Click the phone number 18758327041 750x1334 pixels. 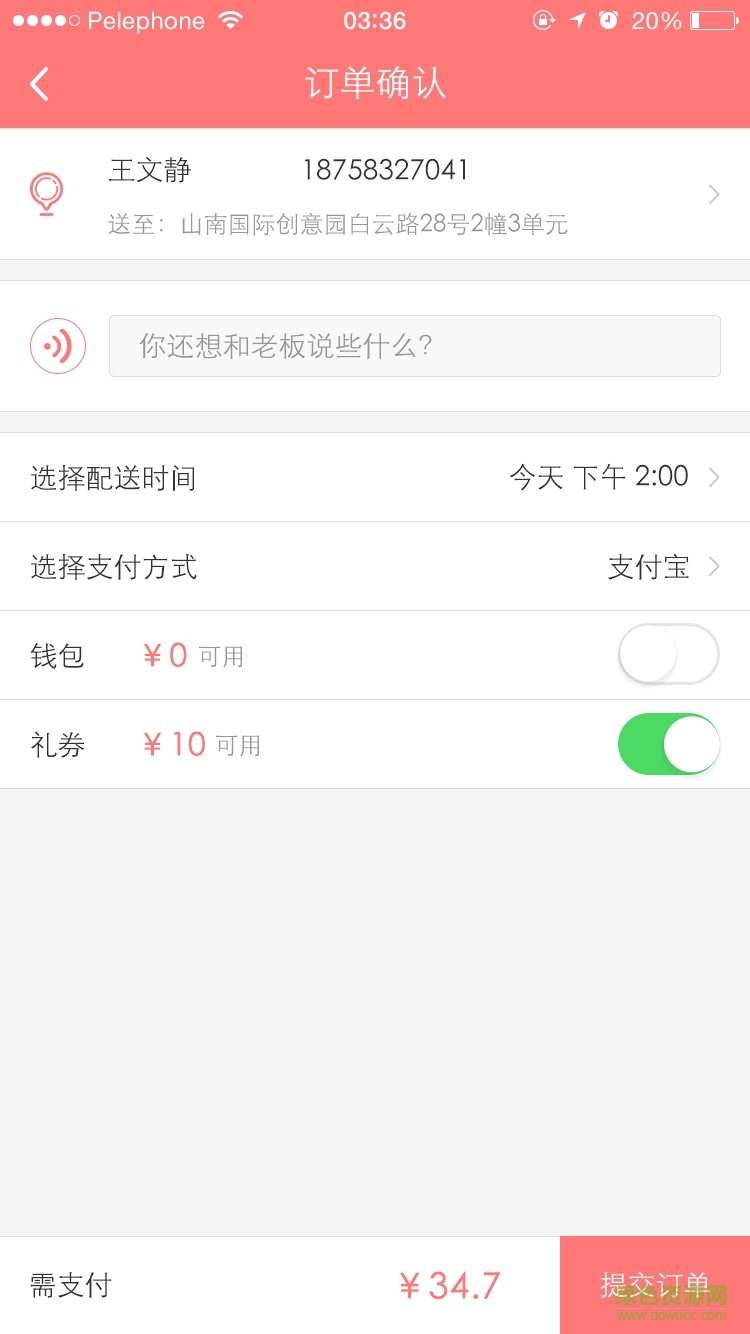(385, 170)
